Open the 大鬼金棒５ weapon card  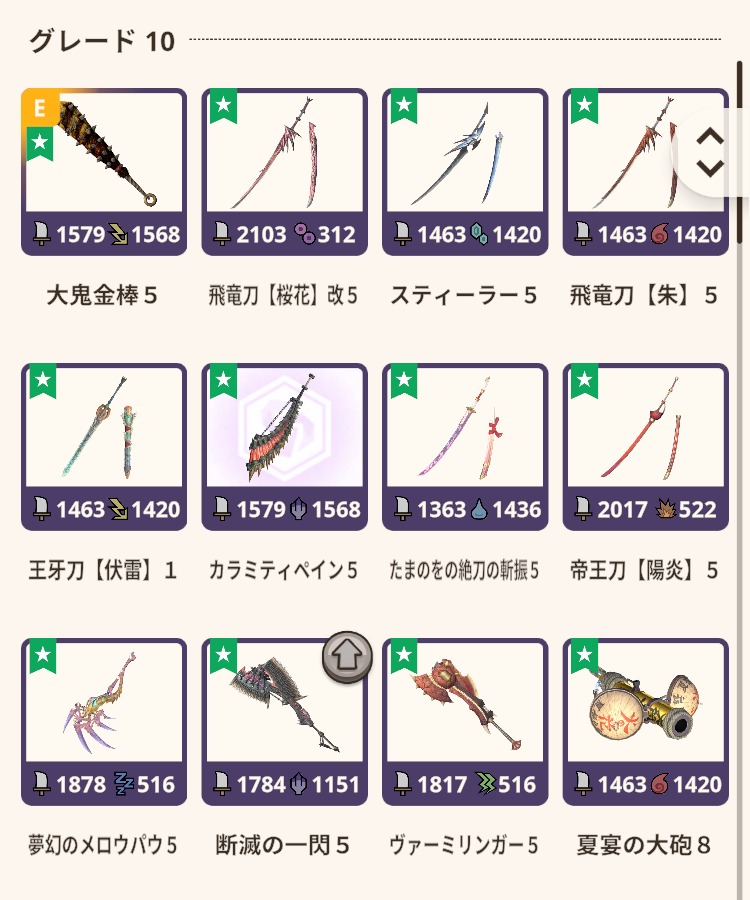(103, 170)
